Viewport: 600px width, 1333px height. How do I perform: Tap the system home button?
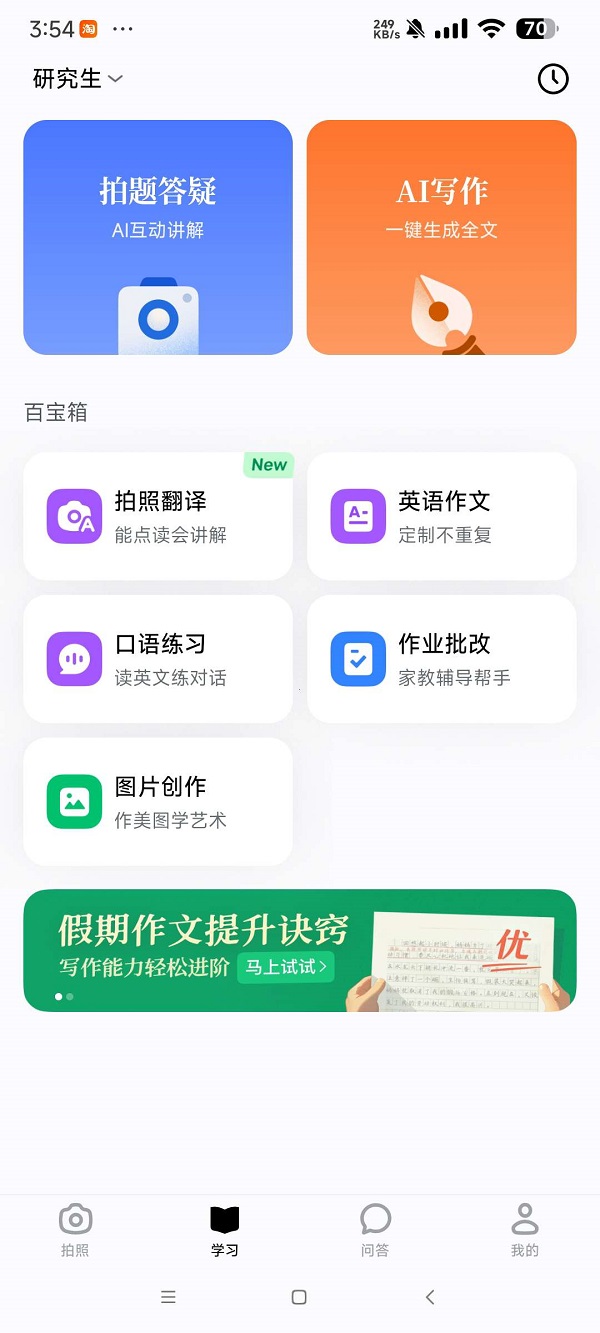click(x=299, y=1297)
